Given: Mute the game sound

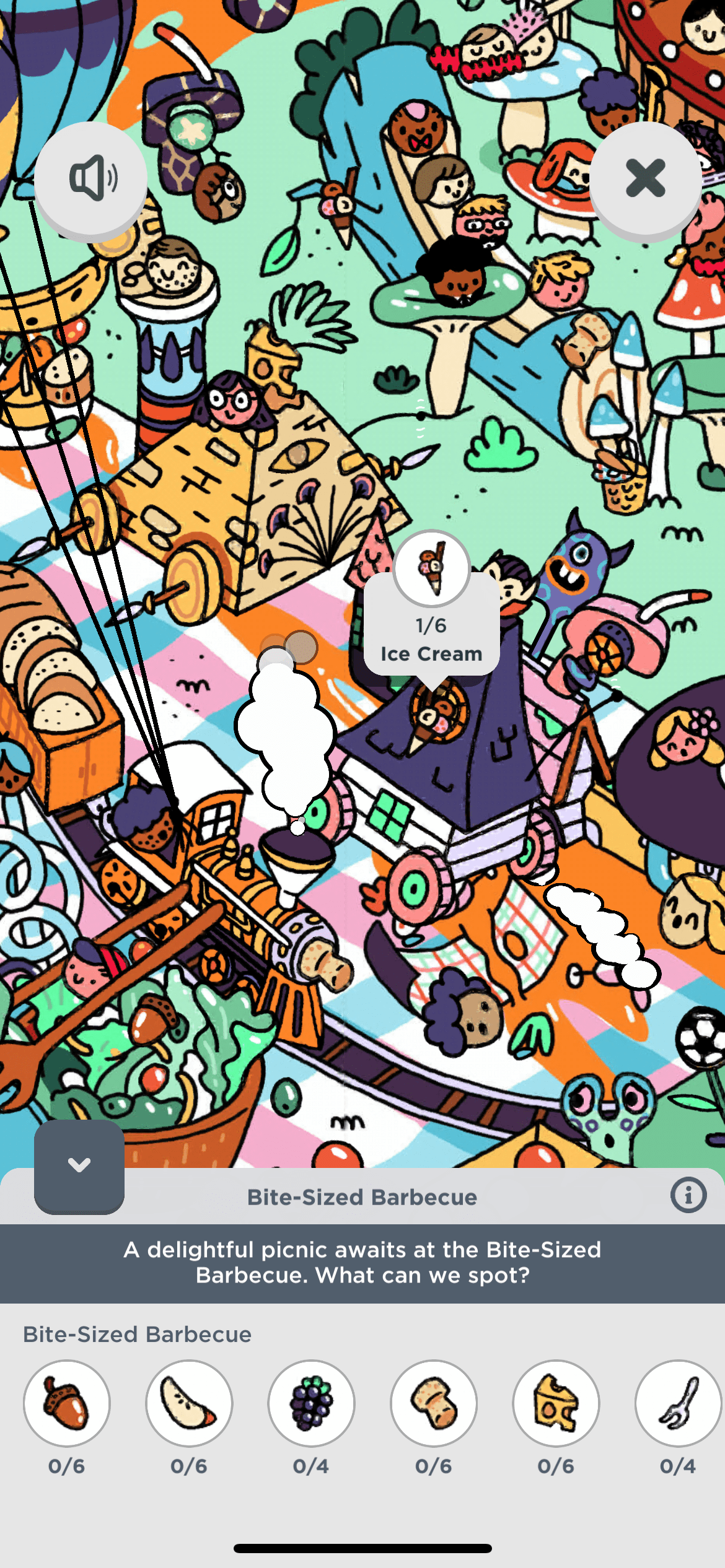Looking at the screenshot, I should pos(90,178).
